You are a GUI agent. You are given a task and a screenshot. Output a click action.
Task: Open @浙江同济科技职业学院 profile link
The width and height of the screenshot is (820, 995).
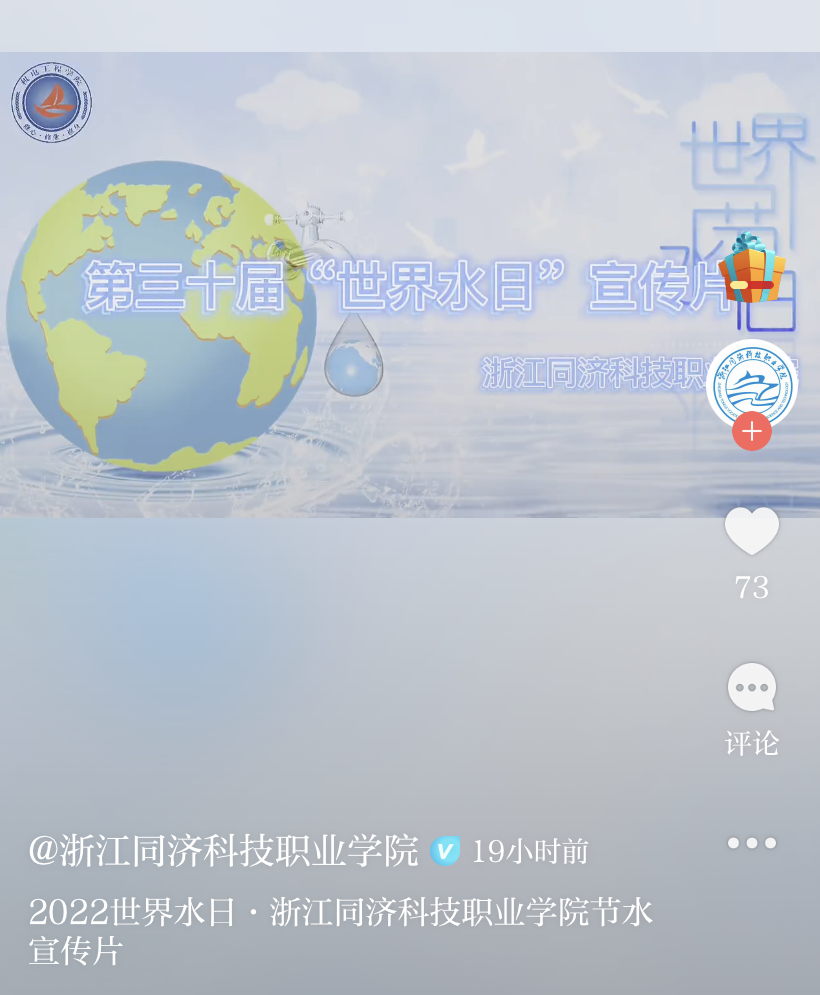[x=223, y=851]
